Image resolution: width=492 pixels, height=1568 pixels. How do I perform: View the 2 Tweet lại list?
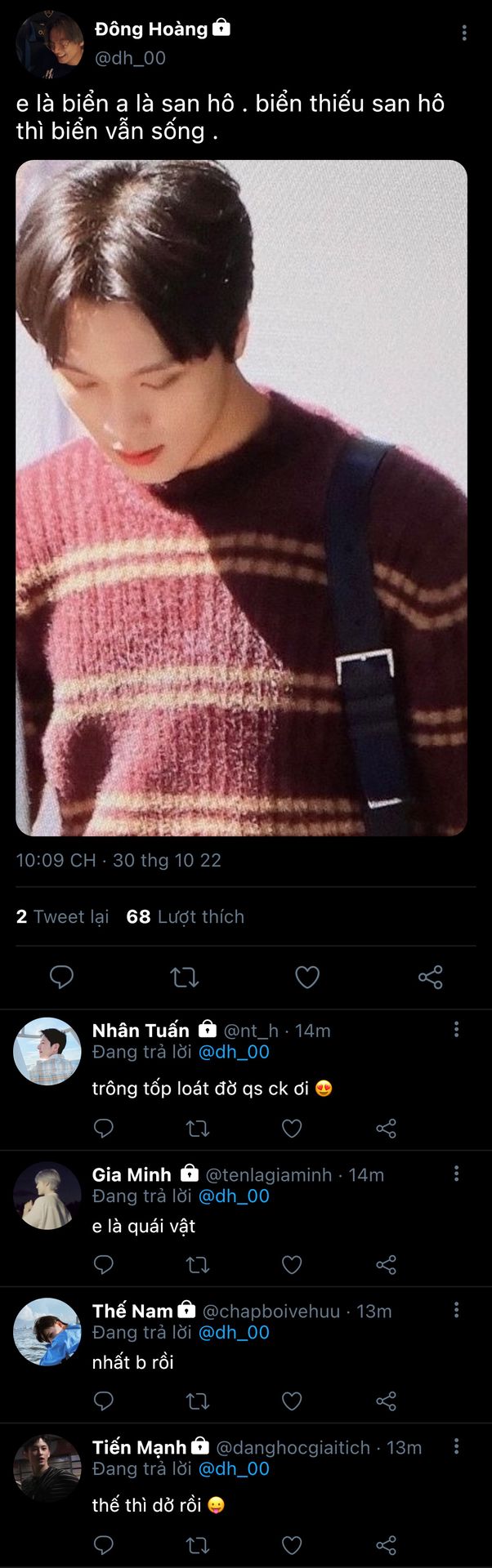pyautogui.click(x=62, y=917)
